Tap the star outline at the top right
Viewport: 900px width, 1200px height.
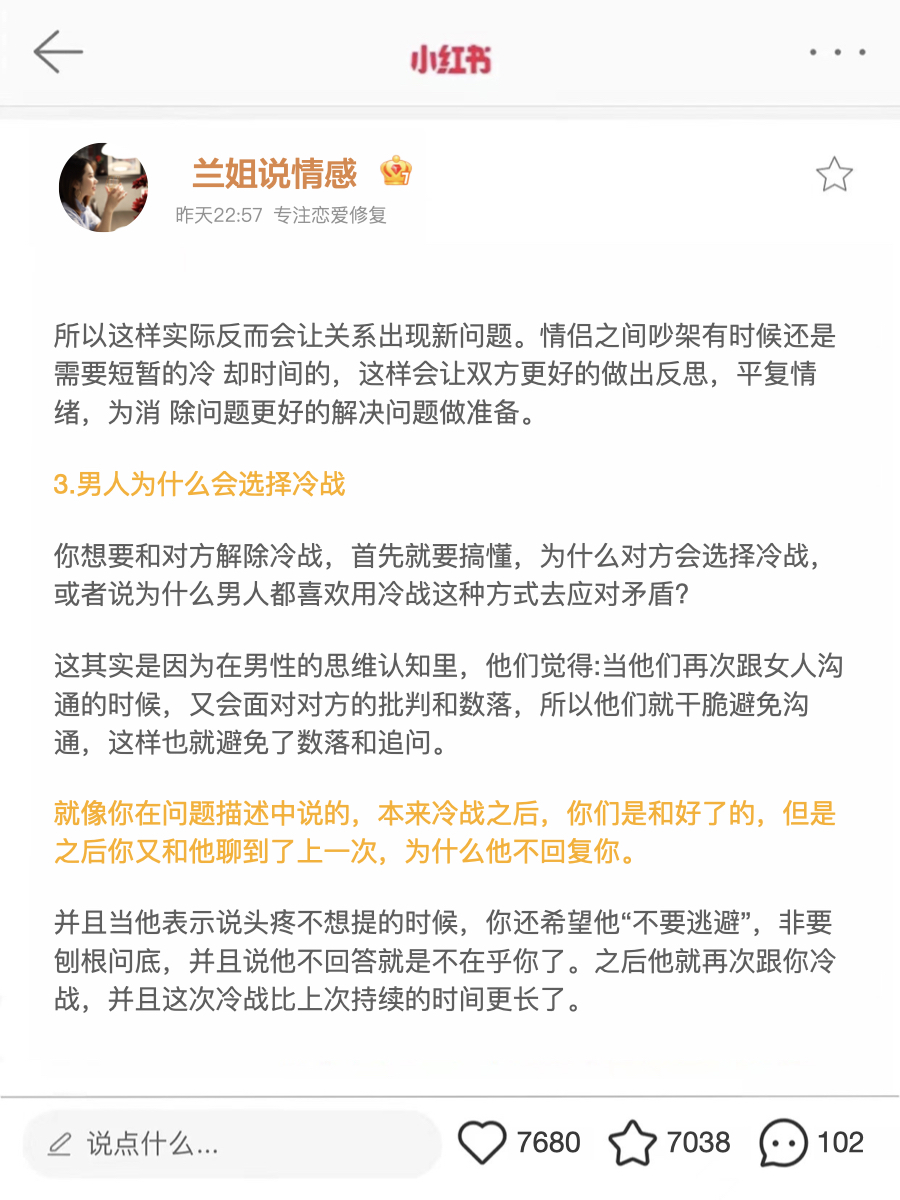836,173
